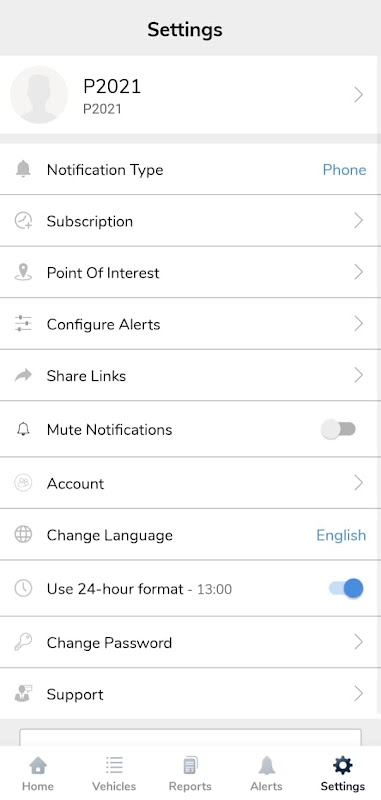
Task: Turn off the 24-hour format switch
Action: [x=346, y=588]
